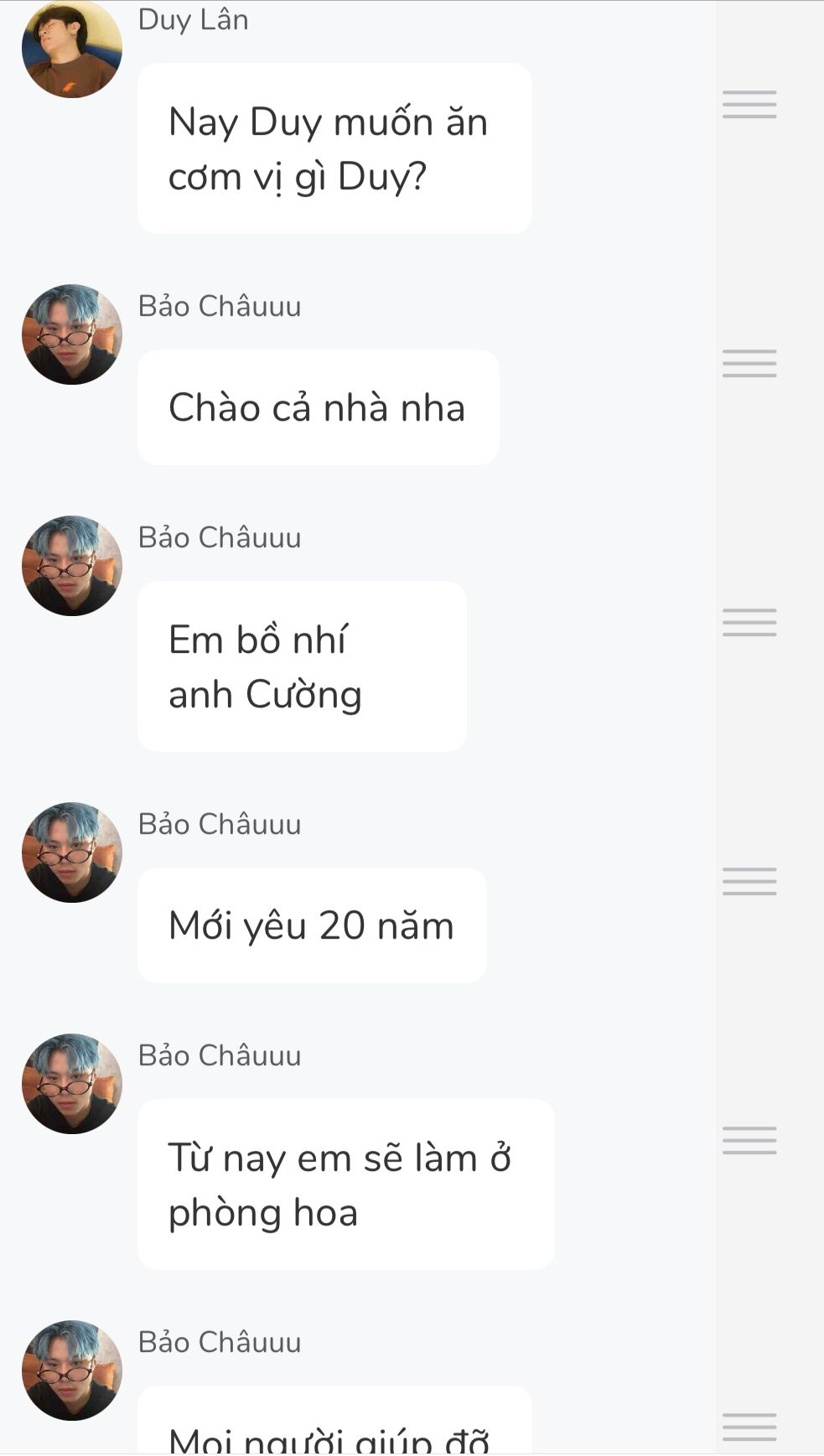Image resolution: width=824 pixels, height=1456 pixels.
Task: Open the "Mới yêu 20 năm" message
Action: [x=311, y=925]
